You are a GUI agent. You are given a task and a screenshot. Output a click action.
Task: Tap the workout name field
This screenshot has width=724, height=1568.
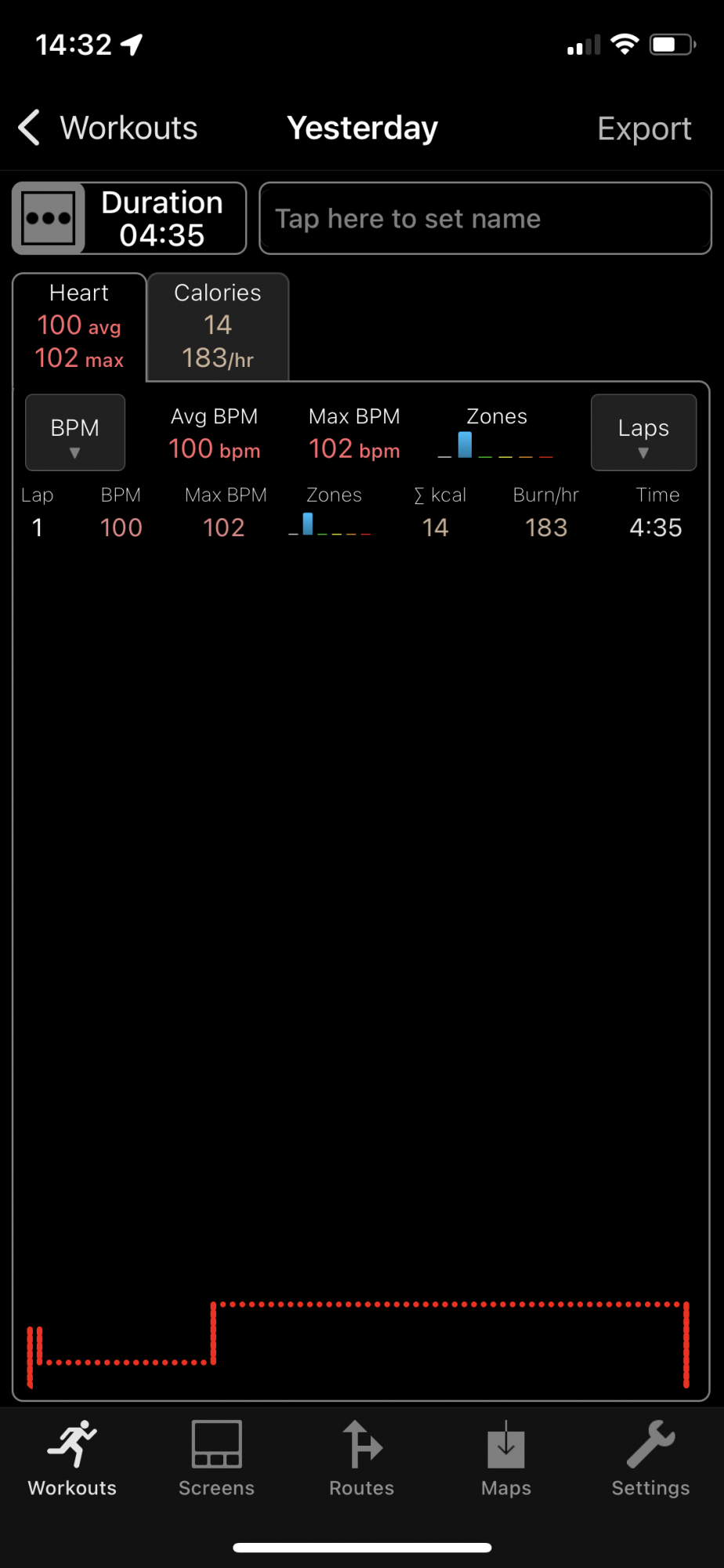coord(485,218)
